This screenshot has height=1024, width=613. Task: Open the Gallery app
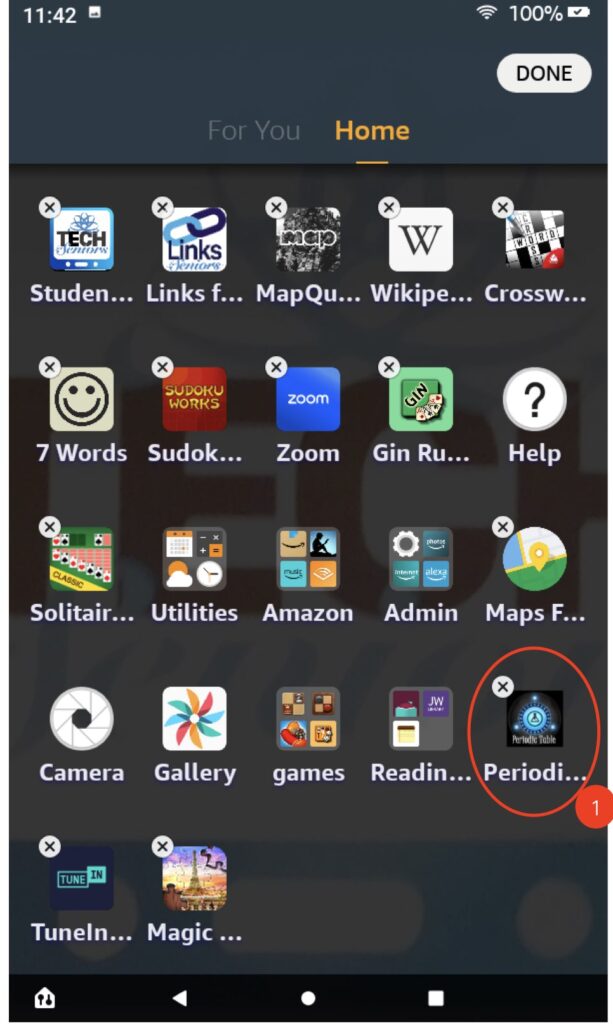click(194, 719)
